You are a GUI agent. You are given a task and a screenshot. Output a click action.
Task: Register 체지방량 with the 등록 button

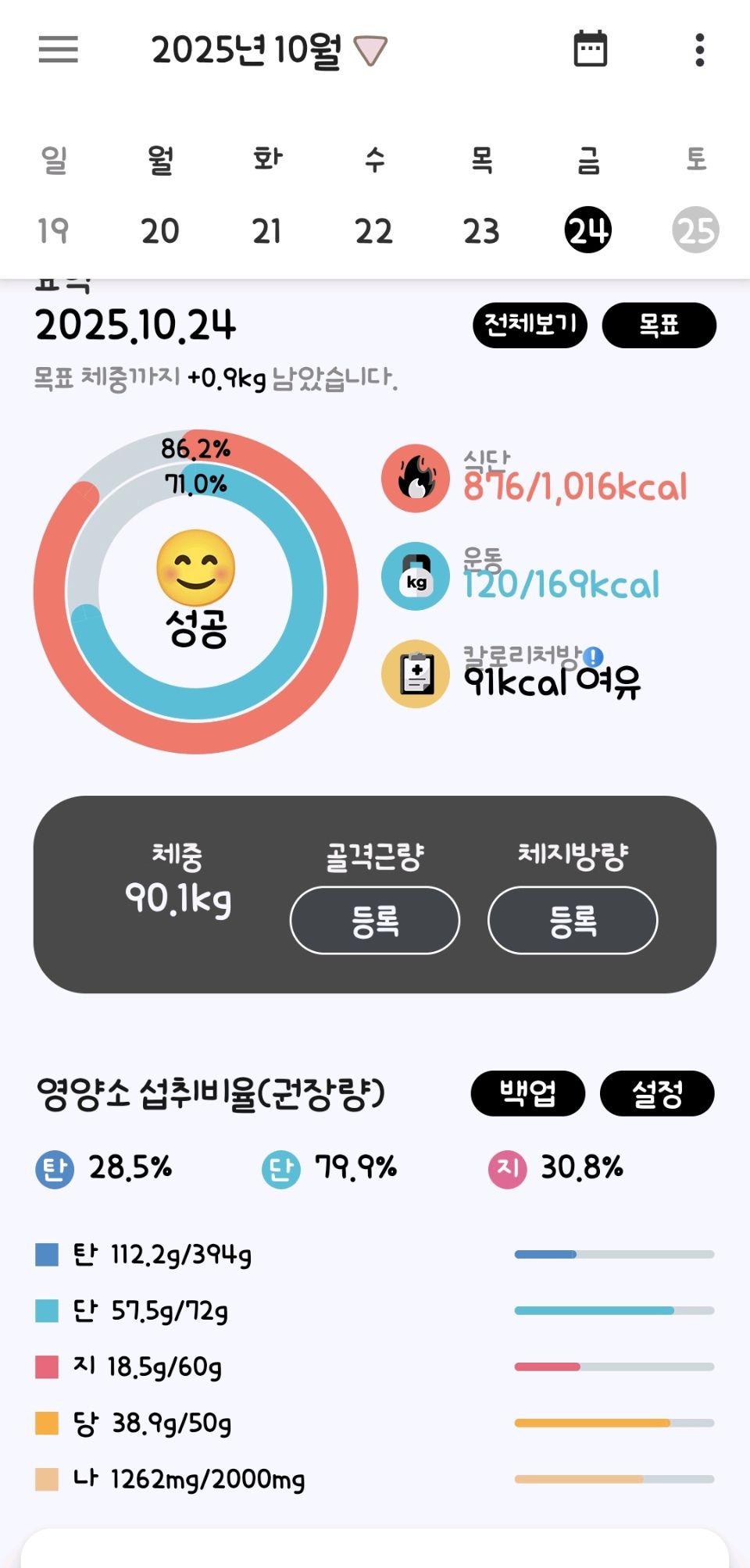coord(573,921)
